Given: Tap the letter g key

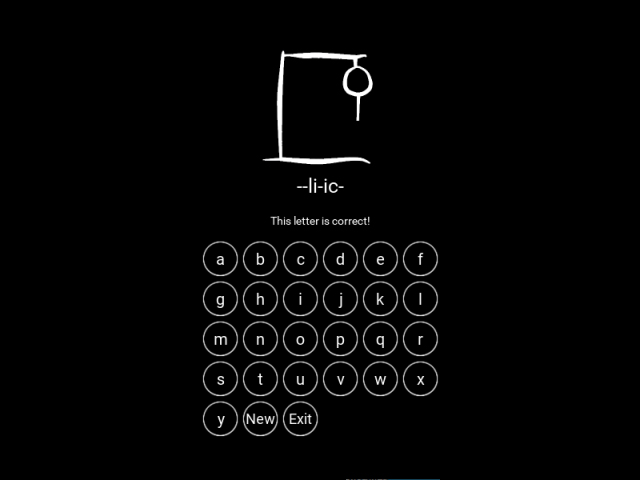Looking at the screenshot, I should click(x=220, y=299).
